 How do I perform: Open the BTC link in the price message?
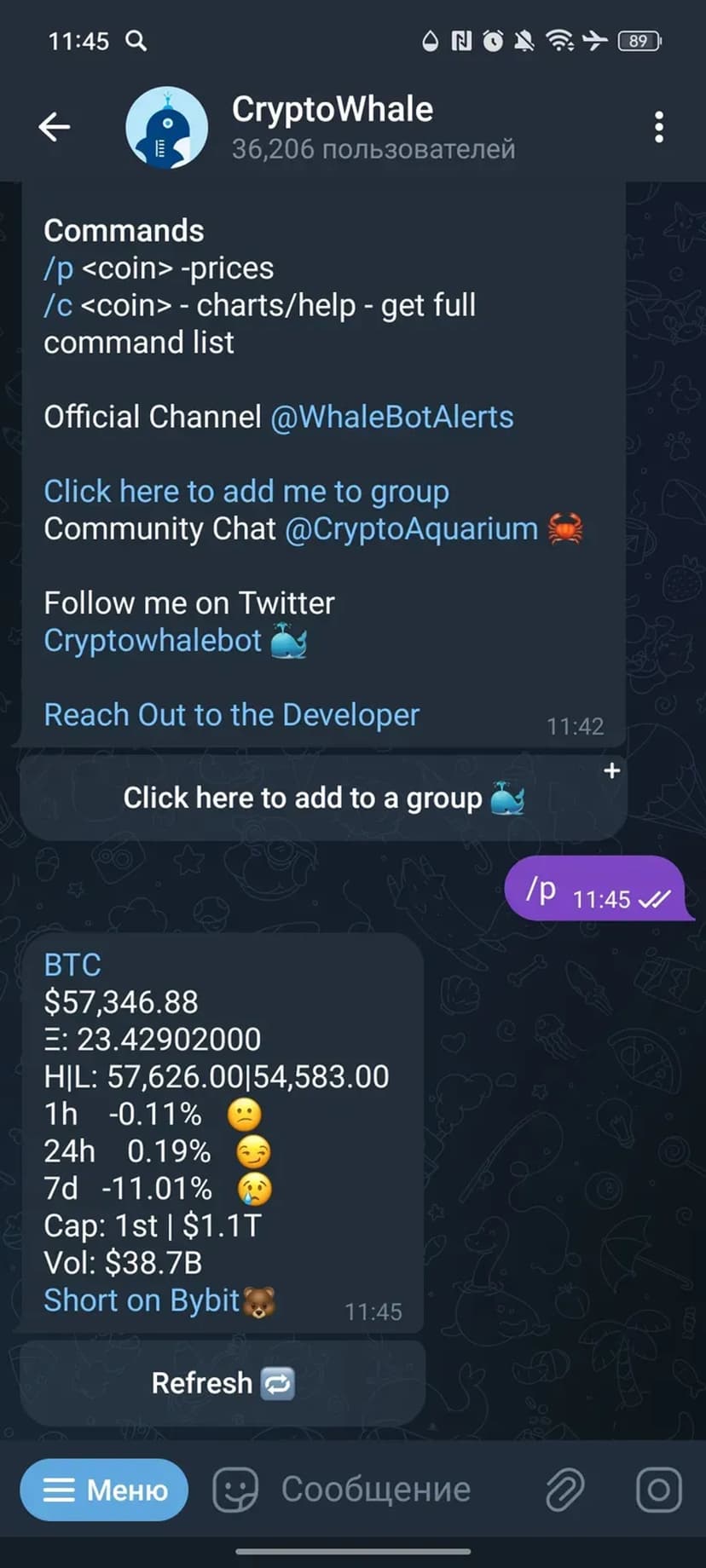pyautogui.click(x=72, y=965)
